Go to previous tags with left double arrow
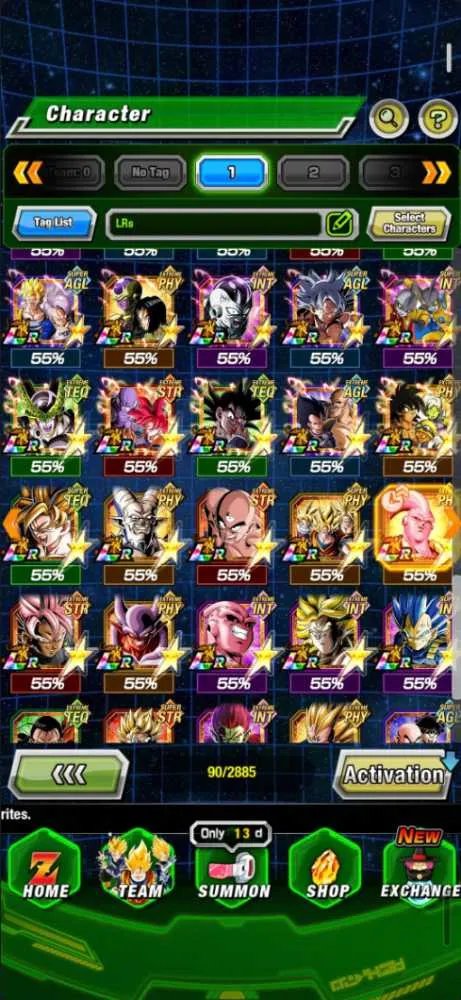Screen dimensions: 461x1000 pos(27,172)
